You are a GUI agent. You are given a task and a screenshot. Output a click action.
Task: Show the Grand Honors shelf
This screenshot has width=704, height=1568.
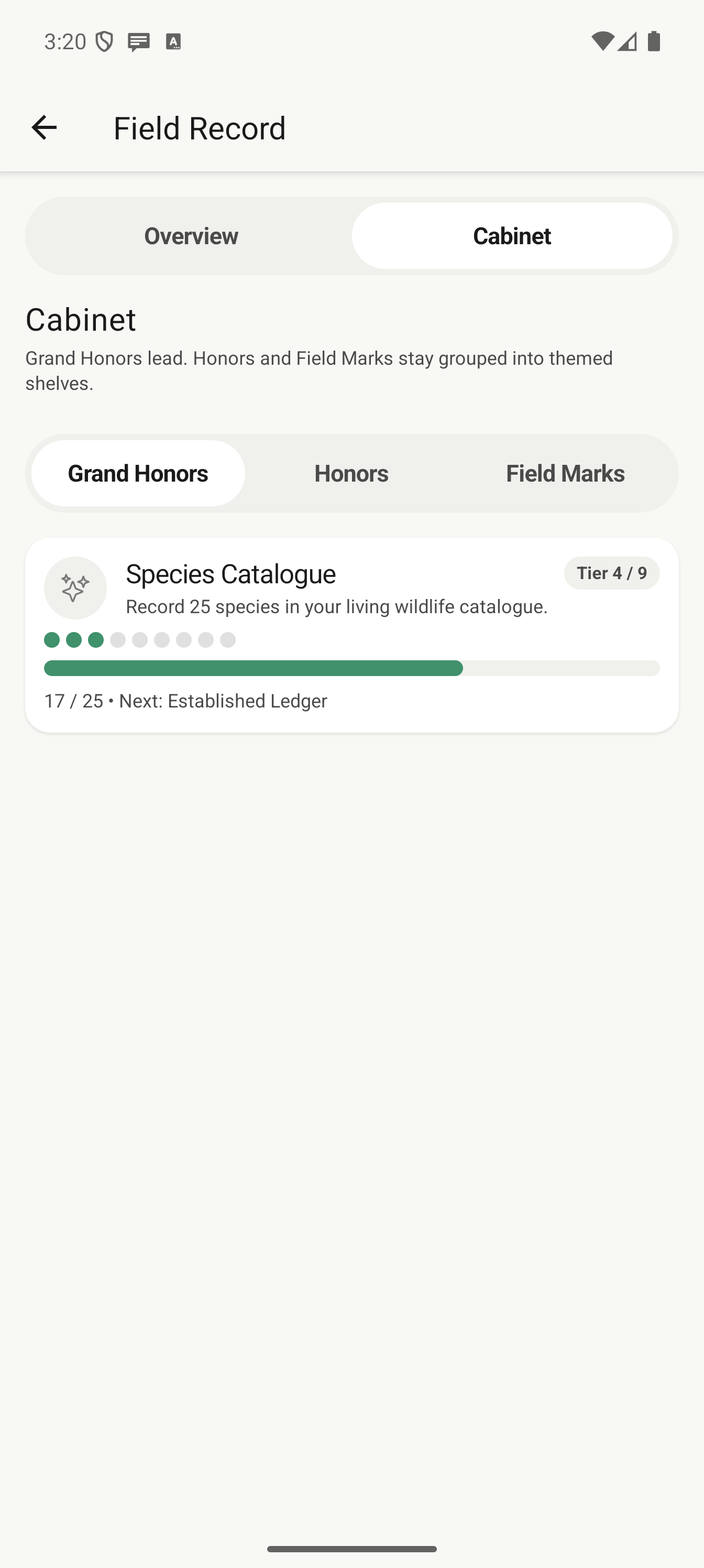click(x=138, y=473)
